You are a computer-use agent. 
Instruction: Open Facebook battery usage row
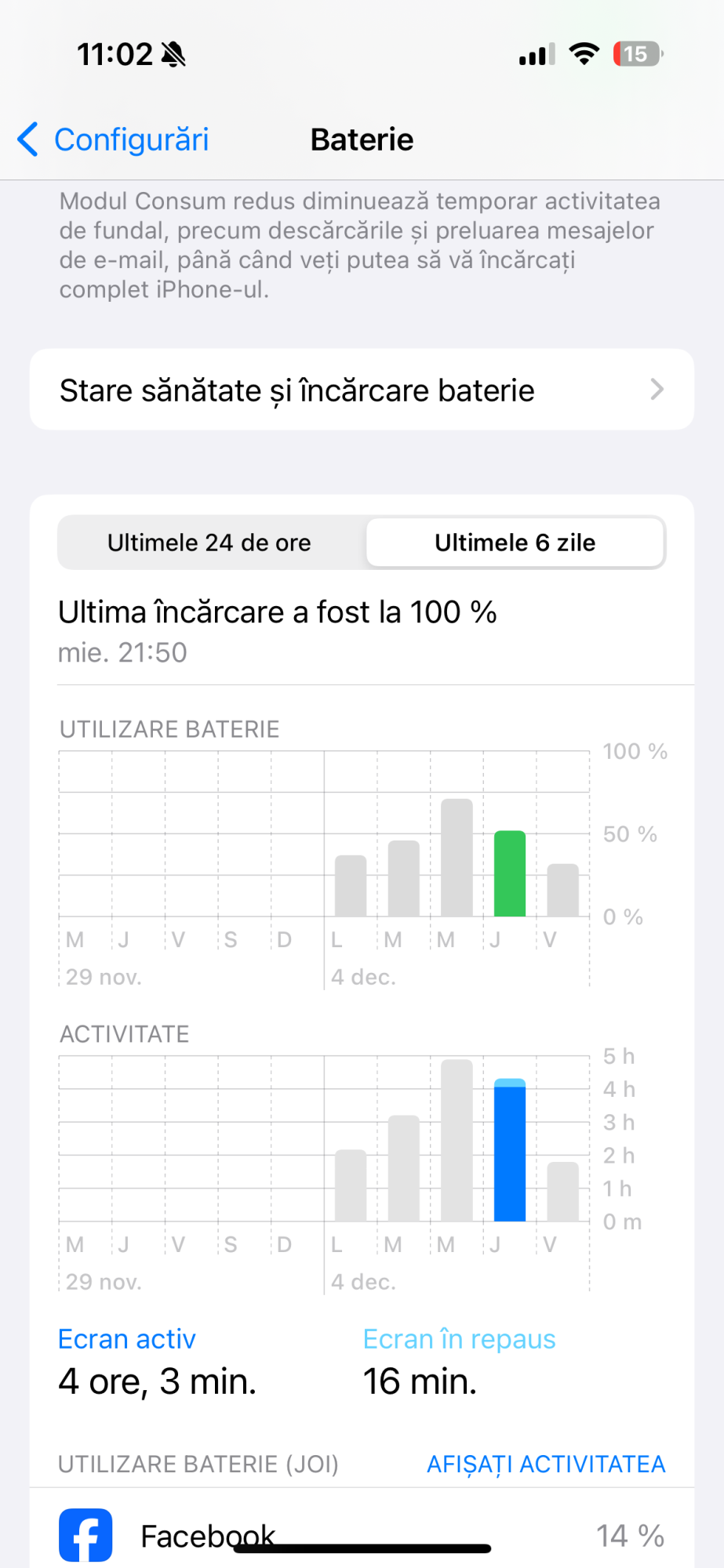tap(362, 1535)
